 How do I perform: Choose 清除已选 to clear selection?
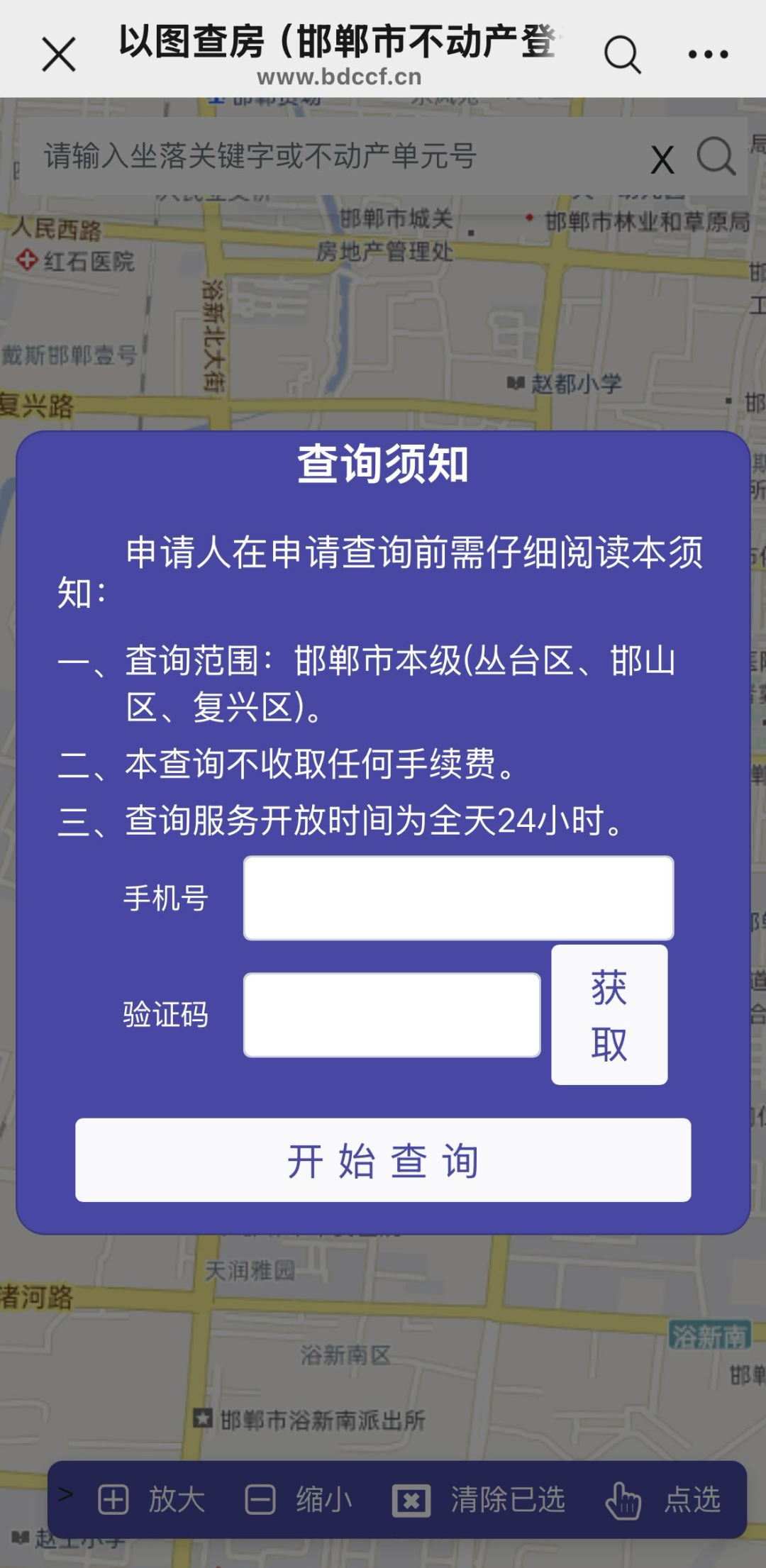tap(479, 1500)
